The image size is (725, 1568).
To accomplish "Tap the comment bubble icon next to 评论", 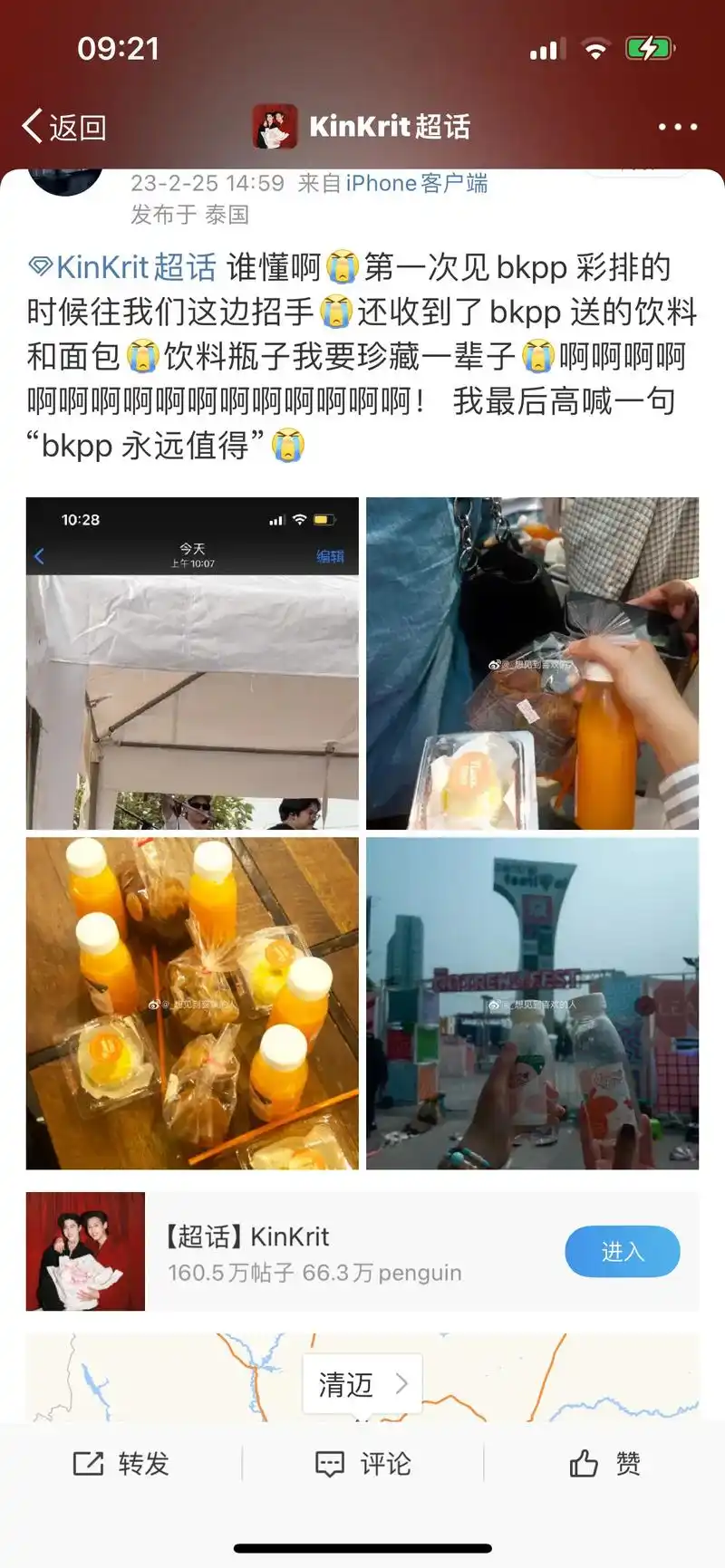I will click(x=331, y=1461).
